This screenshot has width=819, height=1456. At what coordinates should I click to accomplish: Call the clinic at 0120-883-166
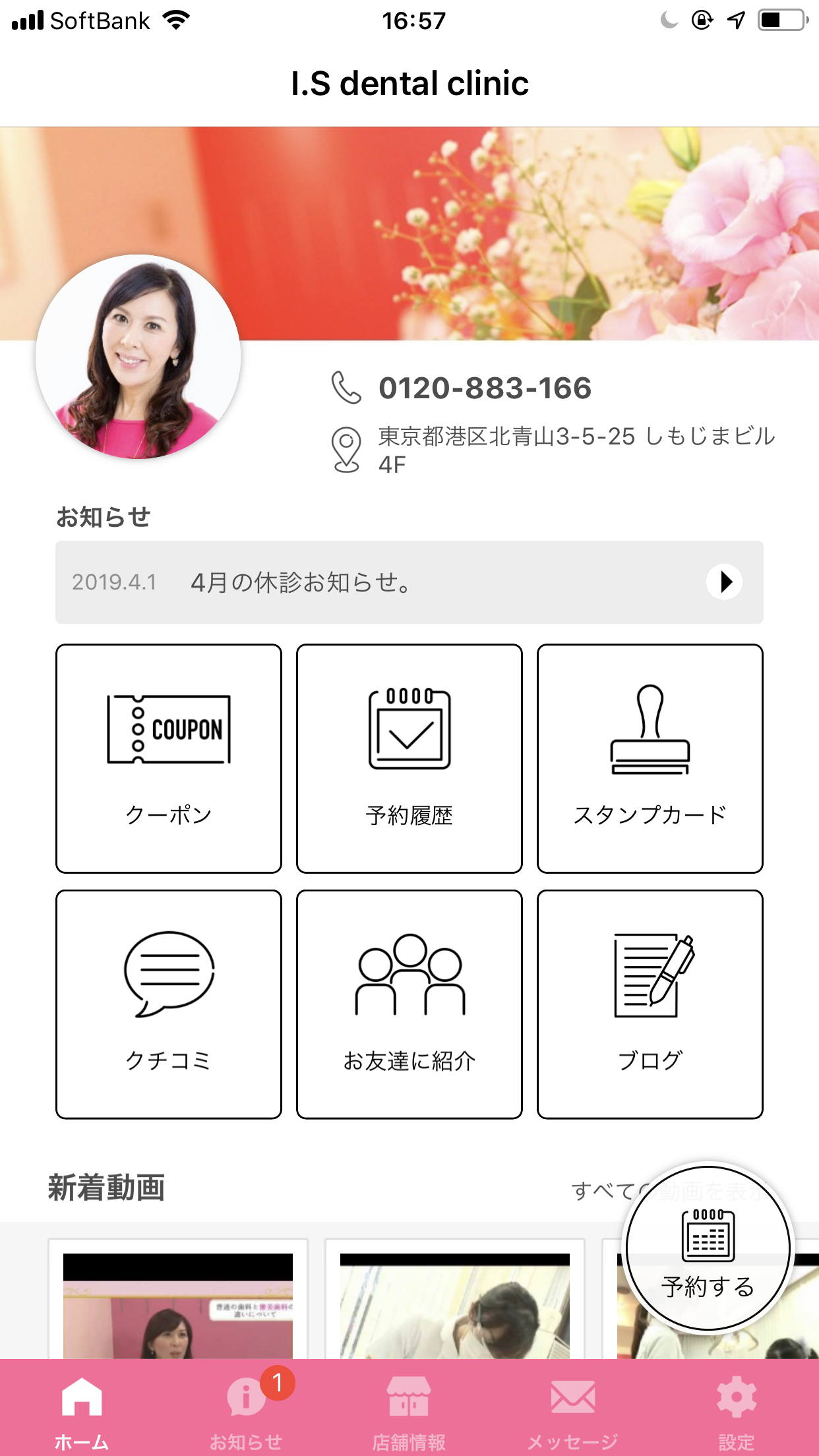click(484, 388)
